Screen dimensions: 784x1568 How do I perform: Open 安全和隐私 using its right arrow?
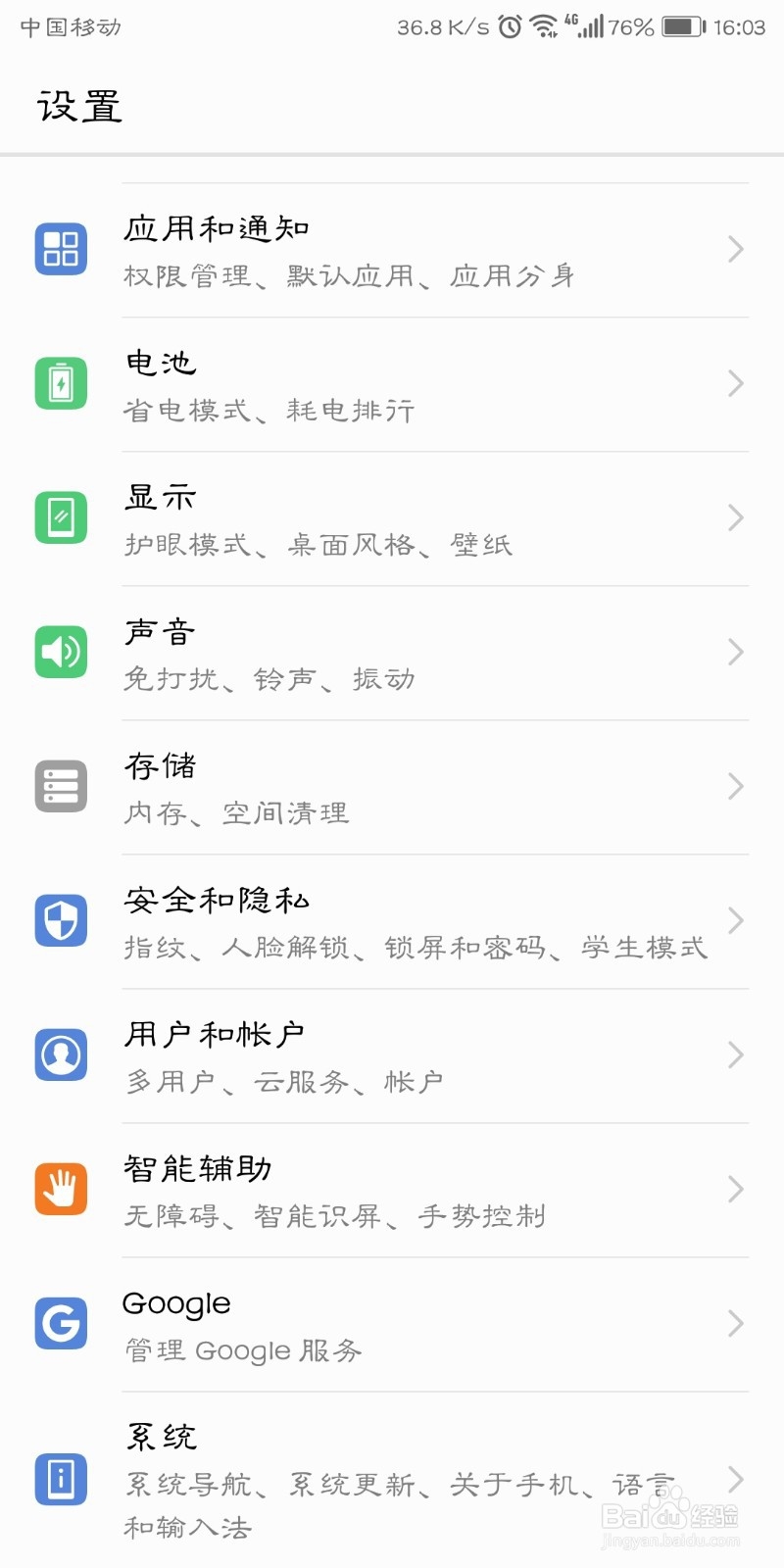tap(736, 920)
